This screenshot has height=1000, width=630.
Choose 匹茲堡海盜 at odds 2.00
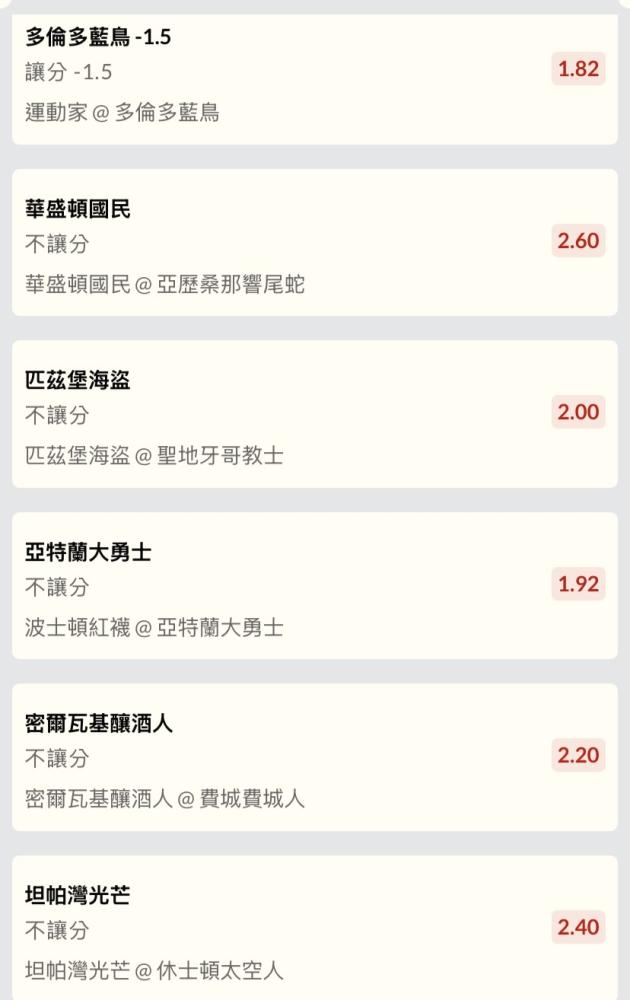[578, 412]
